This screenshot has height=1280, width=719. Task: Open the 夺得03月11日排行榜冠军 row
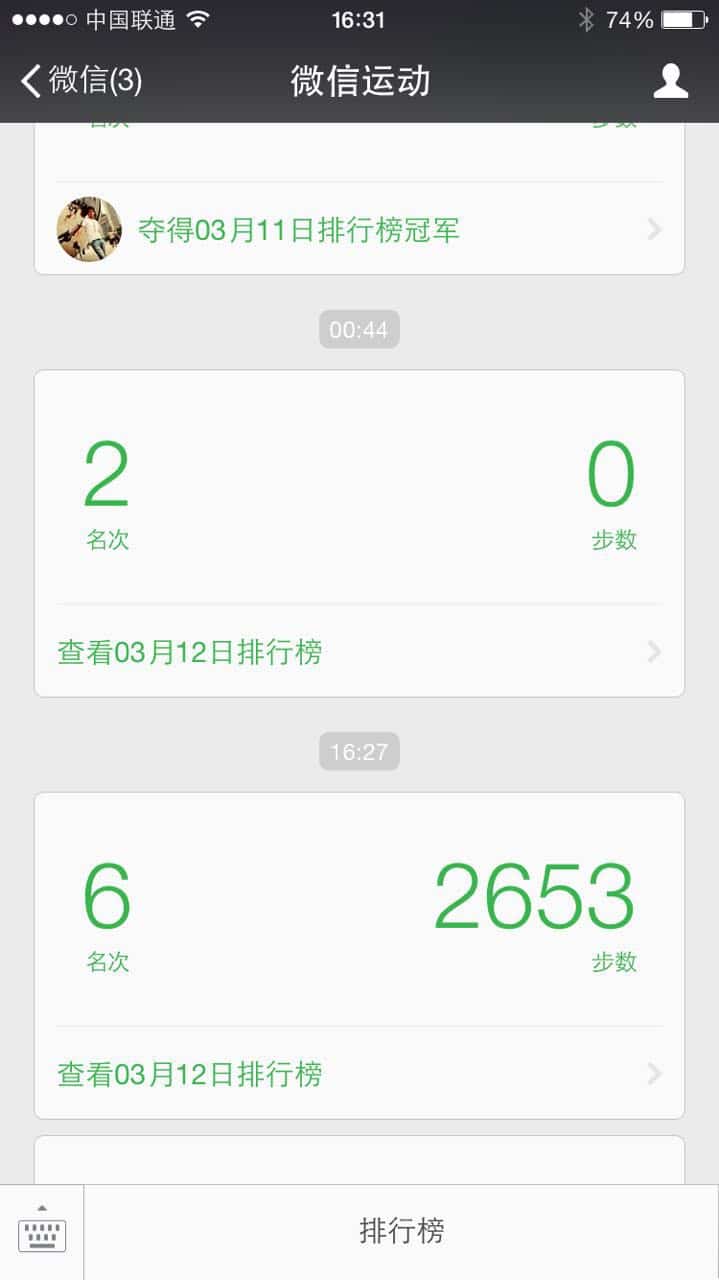(x=360, y=229)
